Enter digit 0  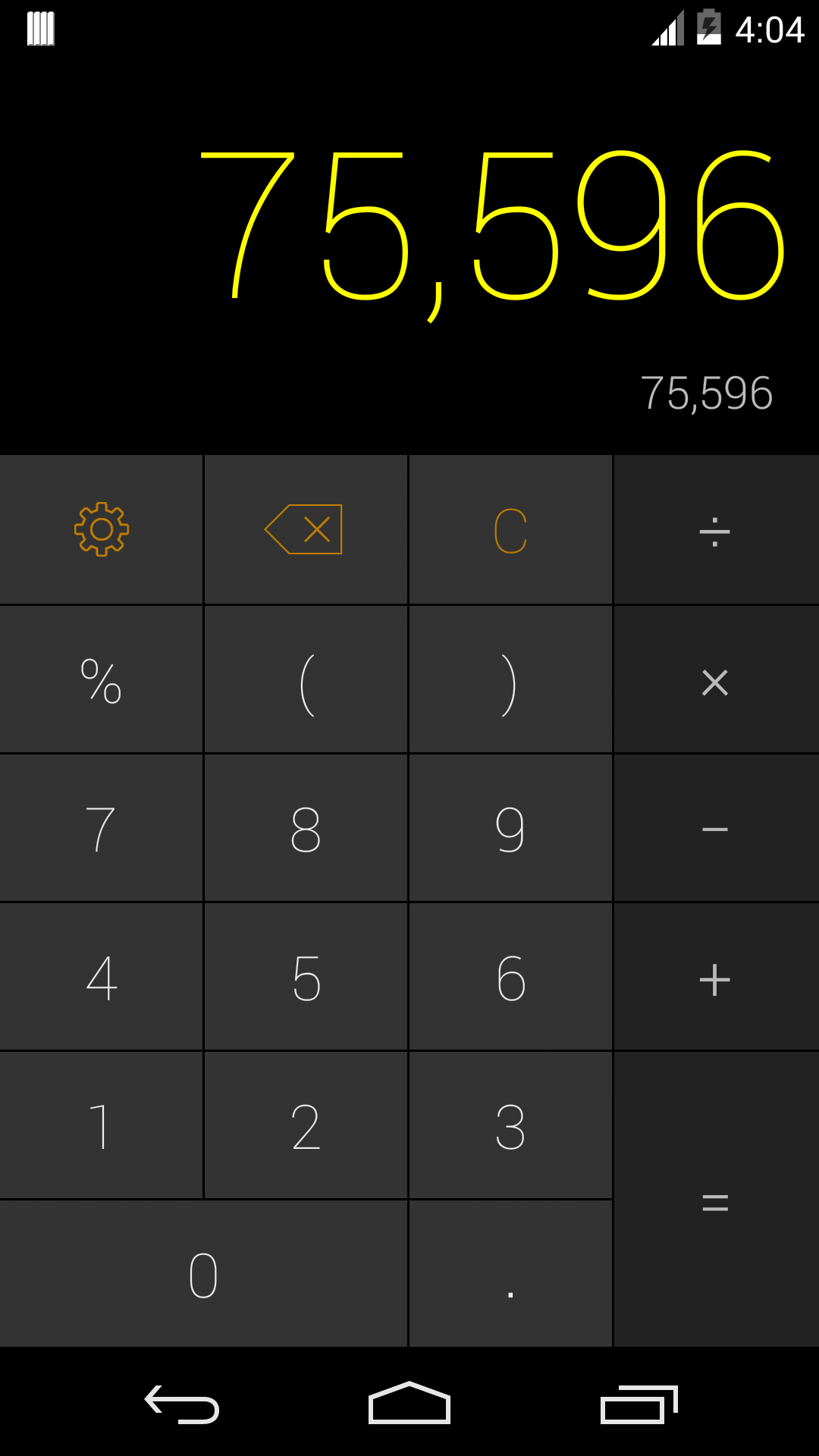[x=203, y=1274]
